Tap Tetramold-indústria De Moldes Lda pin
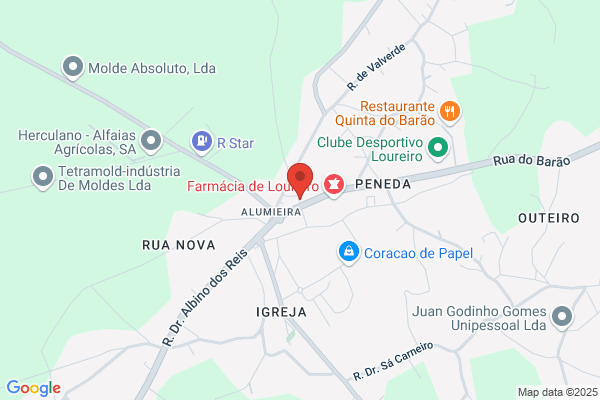Viewport: 600px width, 400px height. [43, 177]
